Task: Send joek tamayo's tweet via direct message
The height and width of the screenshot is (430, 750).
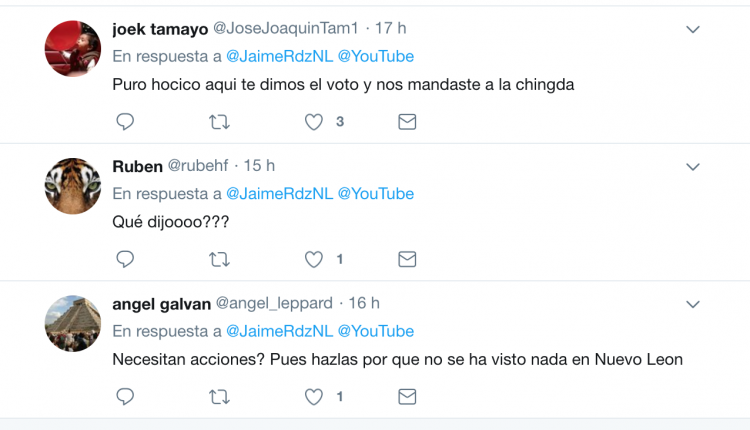Action: 407,122
